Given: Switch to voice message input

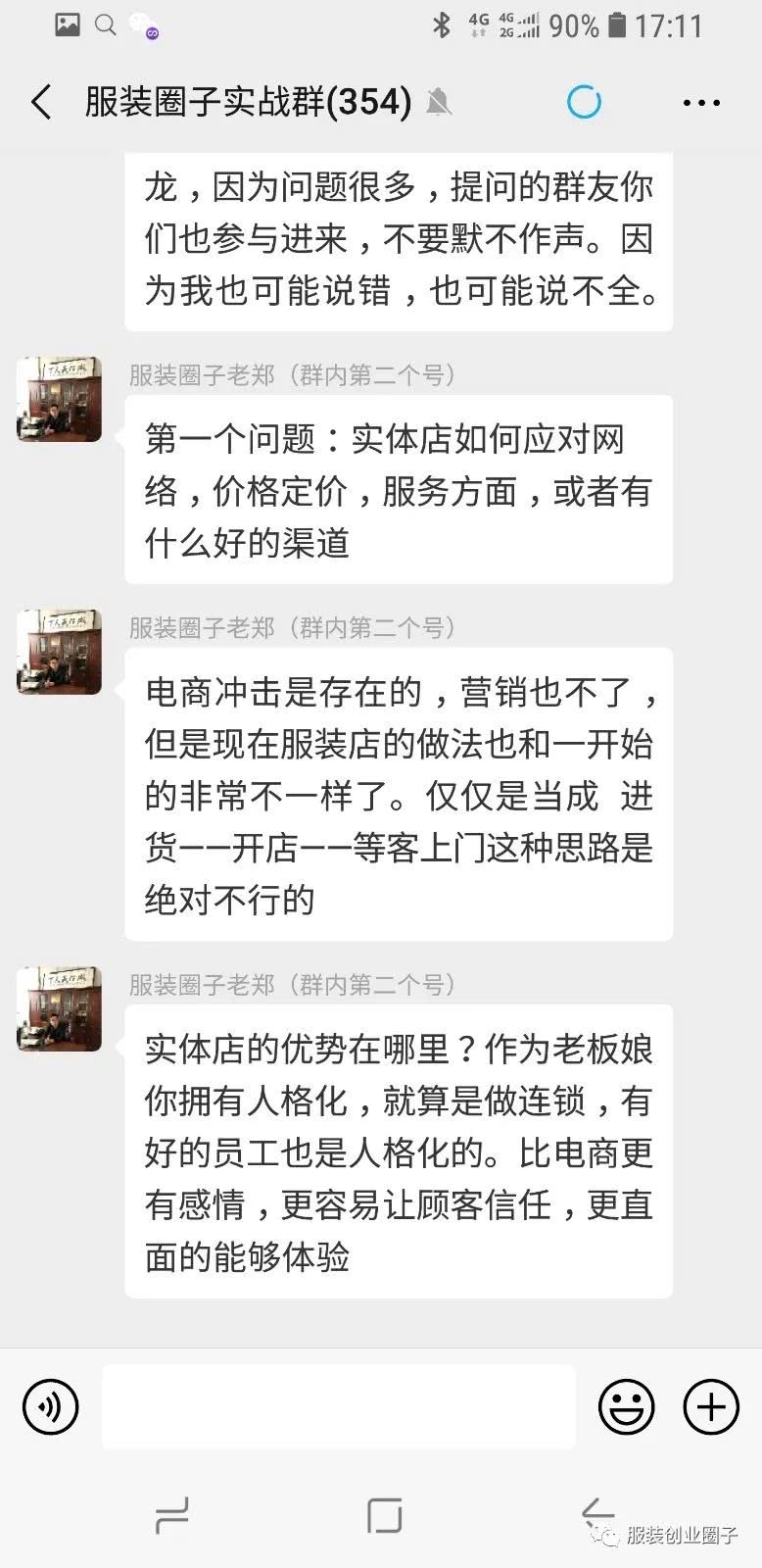Looking at the screenshot, I should (x=50, y=1406).
